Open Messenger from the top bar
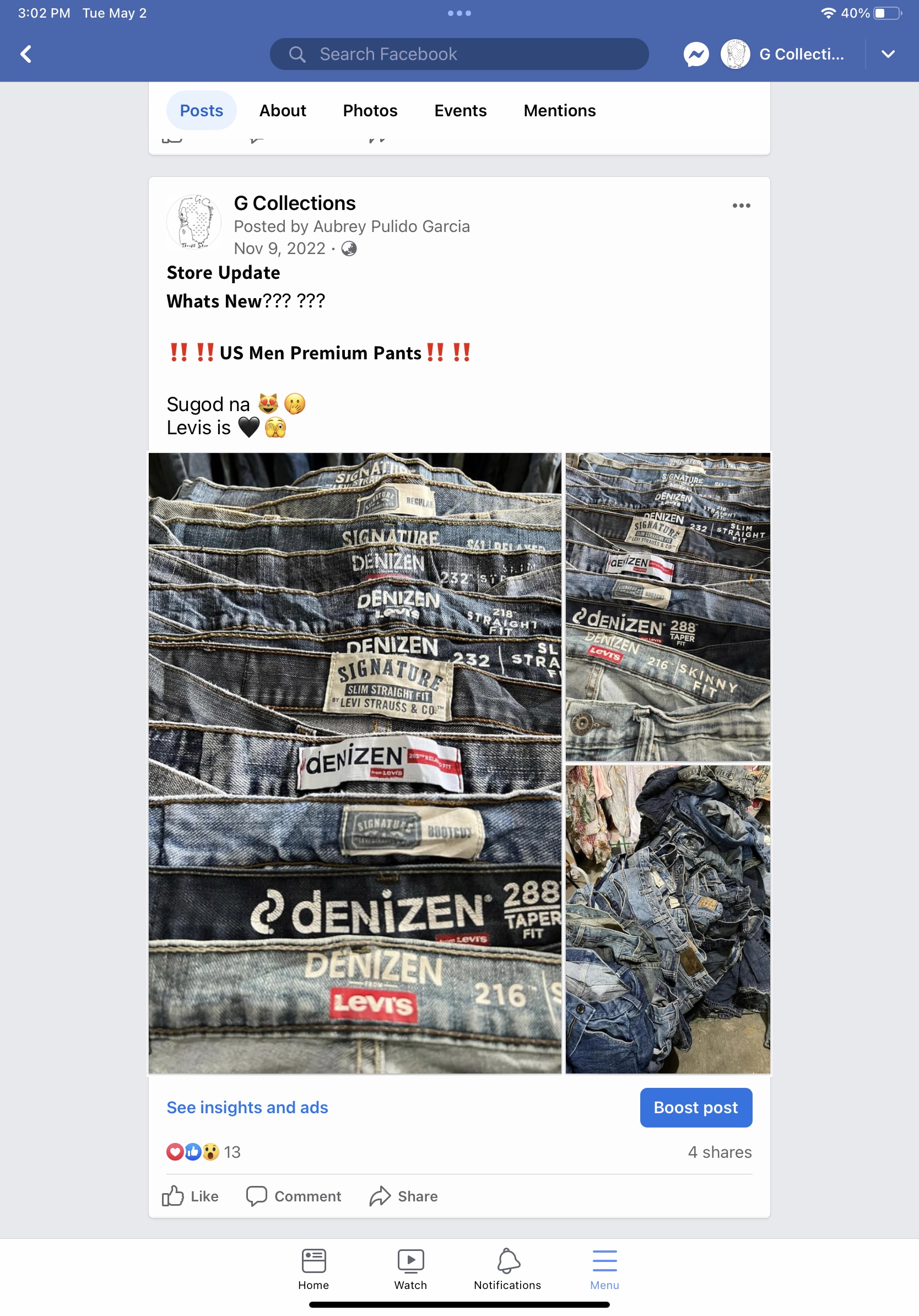 click(x=695, y=54)
